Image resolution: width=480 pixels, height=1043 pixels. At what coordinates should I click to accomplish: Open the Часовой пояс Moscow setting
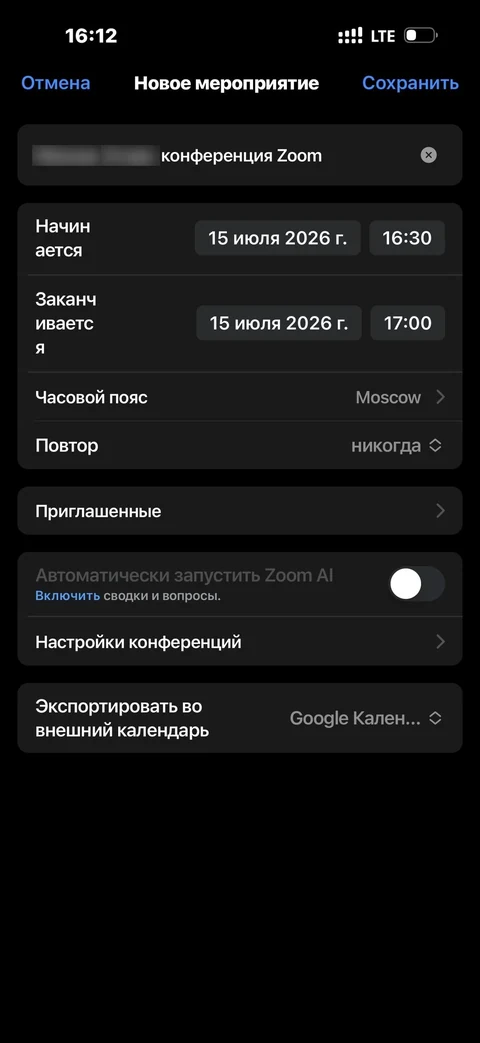240,397
